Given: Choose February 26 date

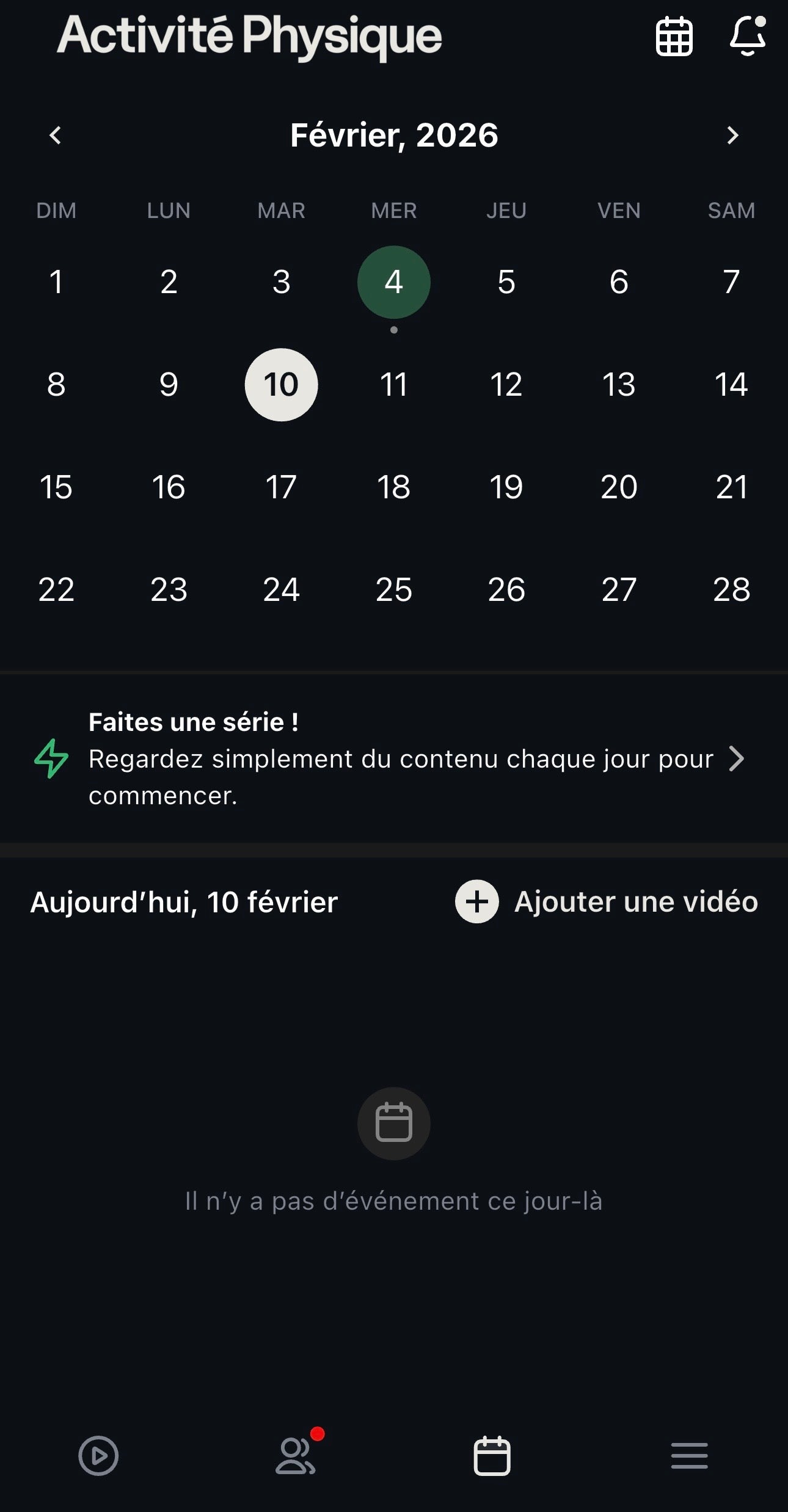Looking at the screenshot, I should 506,590.
